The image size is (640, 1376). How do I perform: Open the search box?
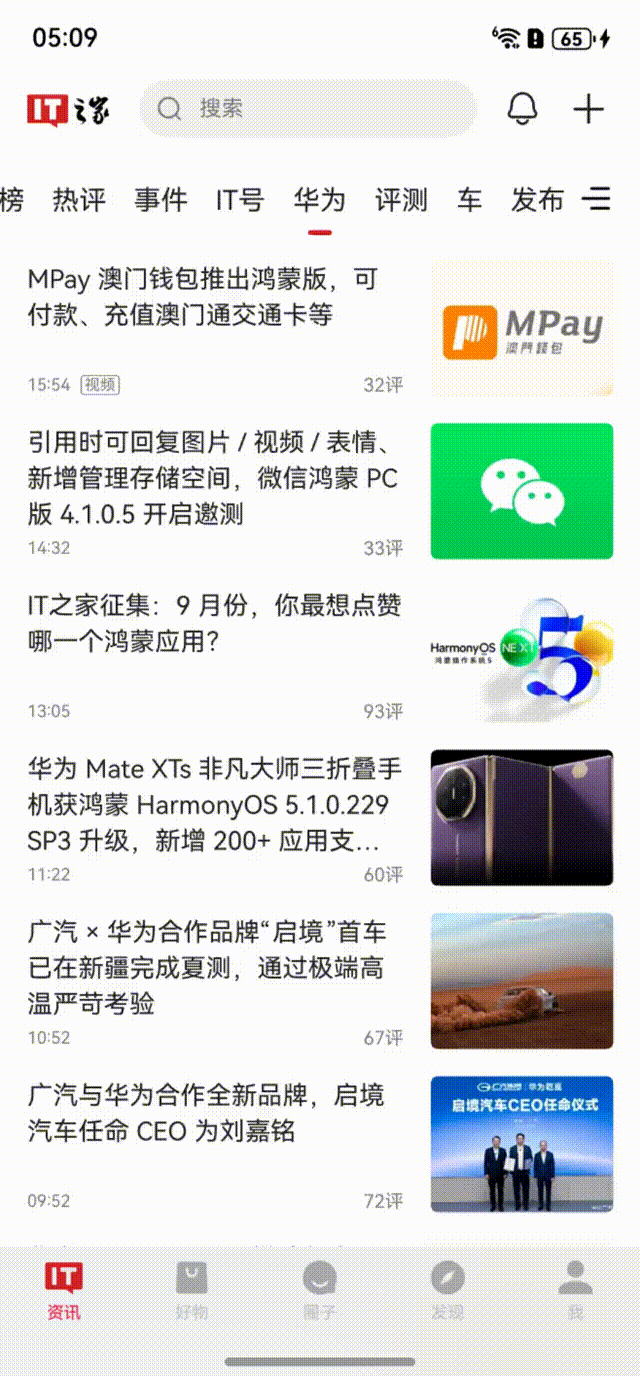tap(306, 108)
